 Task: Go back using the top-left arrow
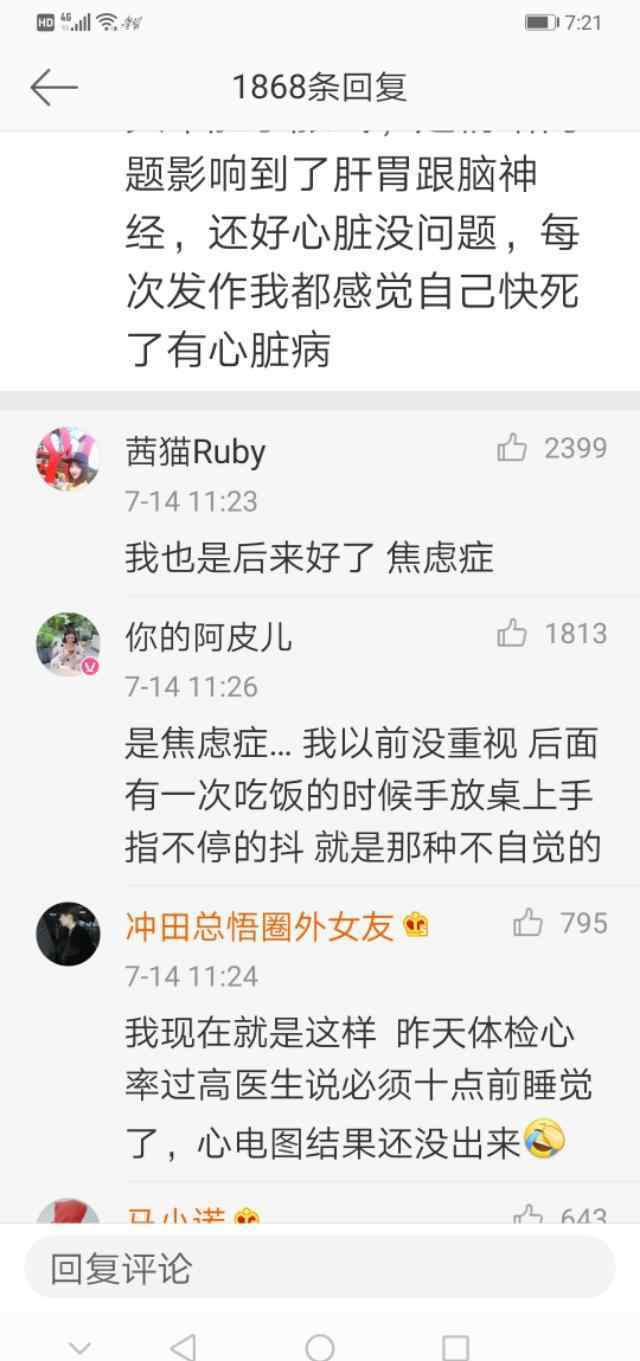coord(54,88)
